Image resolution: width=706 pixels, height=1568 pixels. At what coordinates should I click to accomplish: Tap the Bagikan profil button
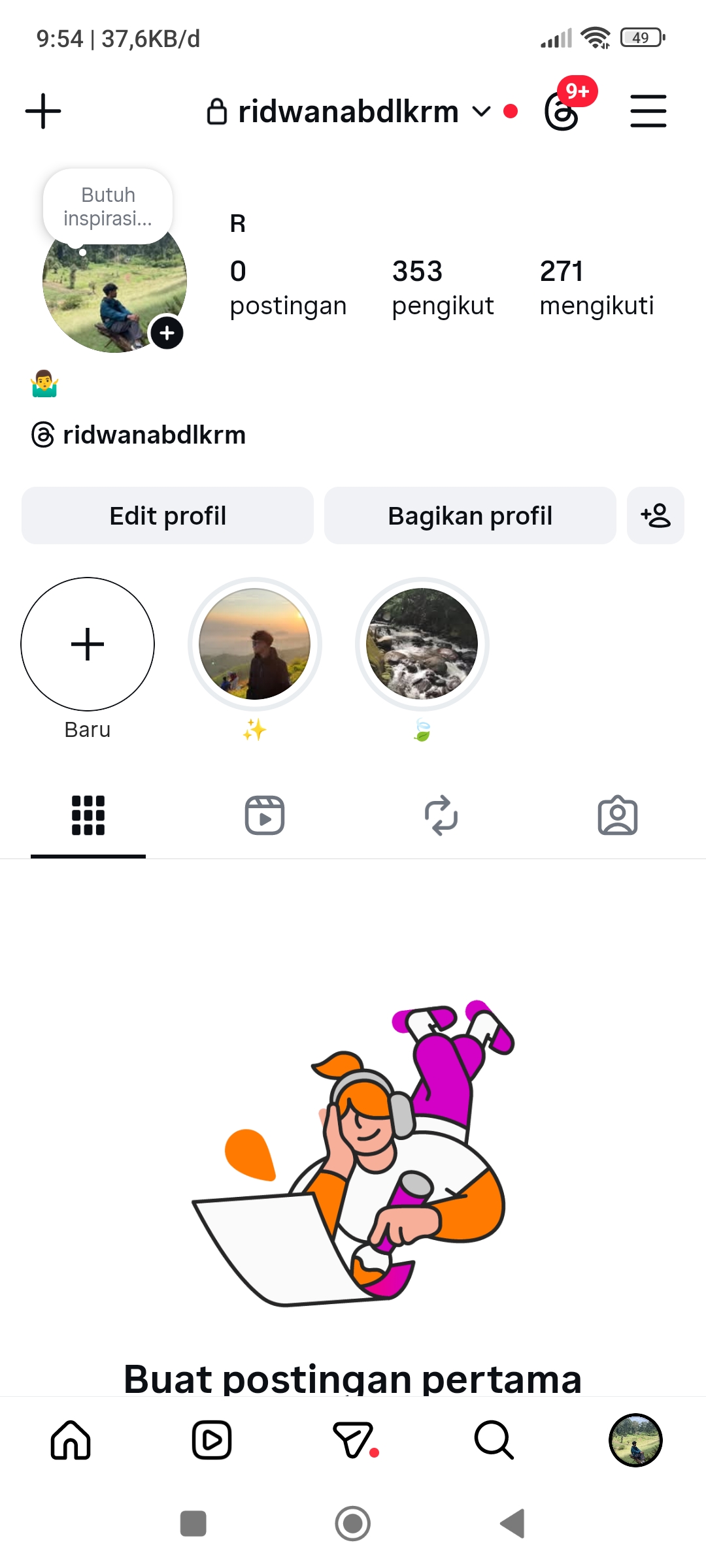[x=470, y=515]
